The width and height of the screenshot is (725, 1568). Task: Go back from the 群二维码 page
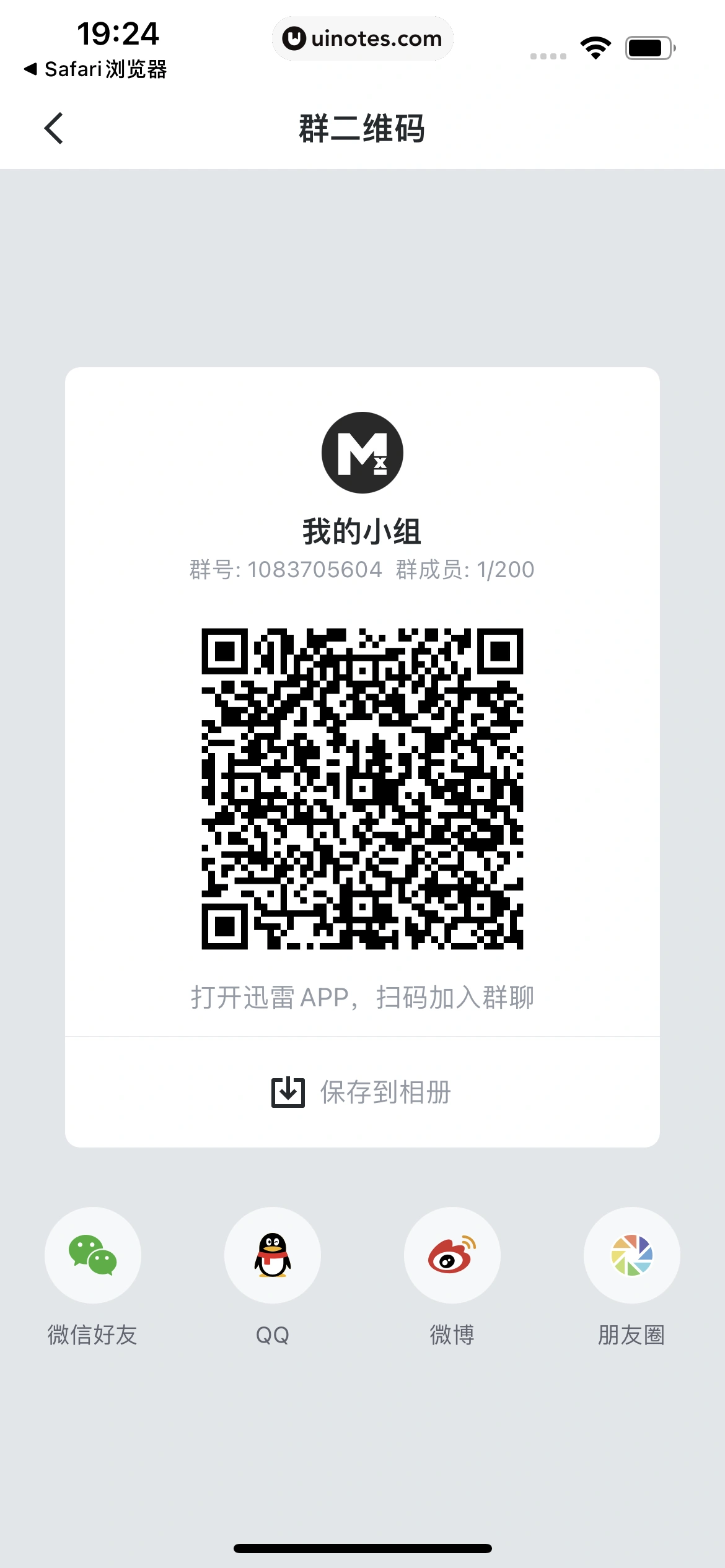coord(54,128)
